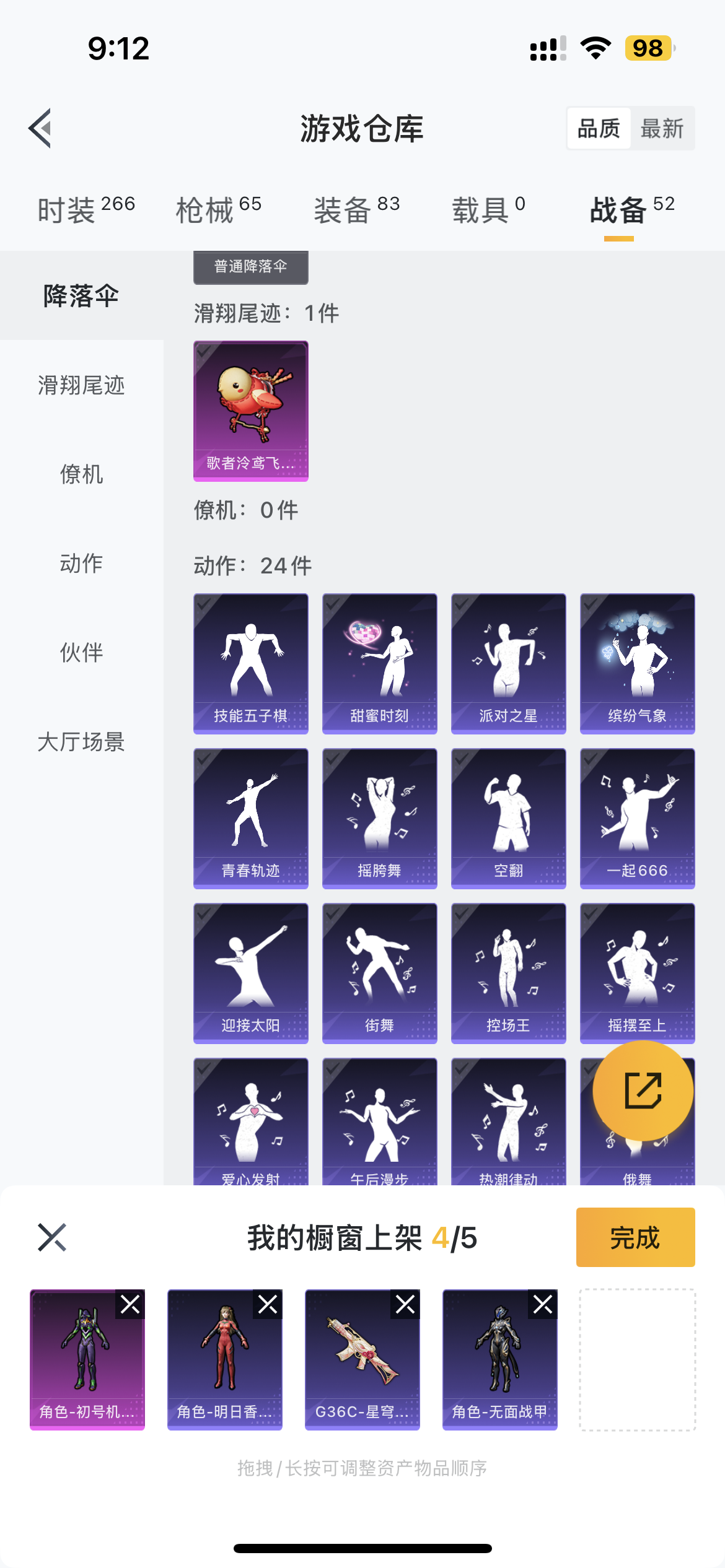Select the 歌者泠鸢 glide trail item
Viewport: 725px width, 1568px height.
click(250, 410)
